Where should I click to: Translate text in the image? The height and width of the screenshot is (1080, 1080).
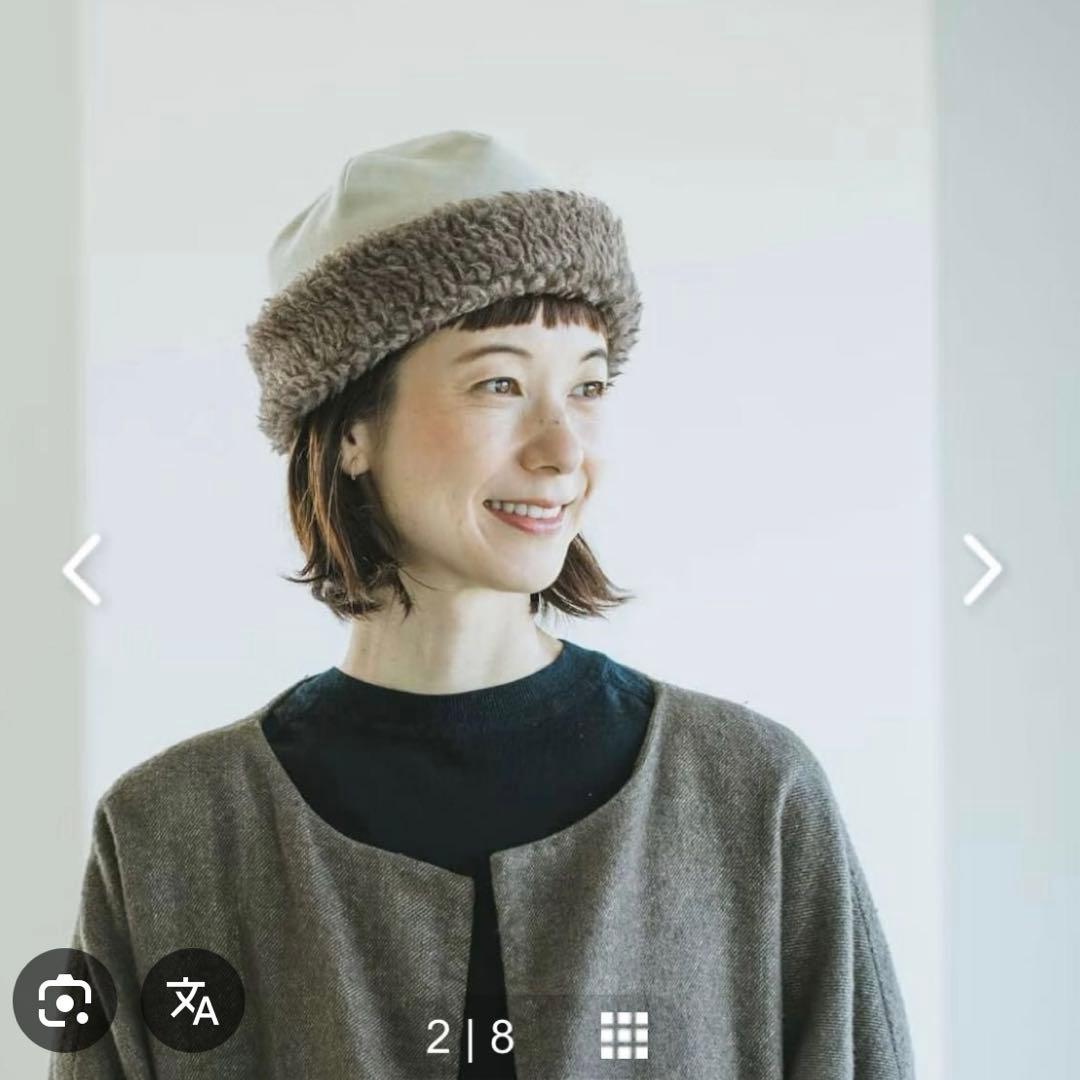(193, 1000)
